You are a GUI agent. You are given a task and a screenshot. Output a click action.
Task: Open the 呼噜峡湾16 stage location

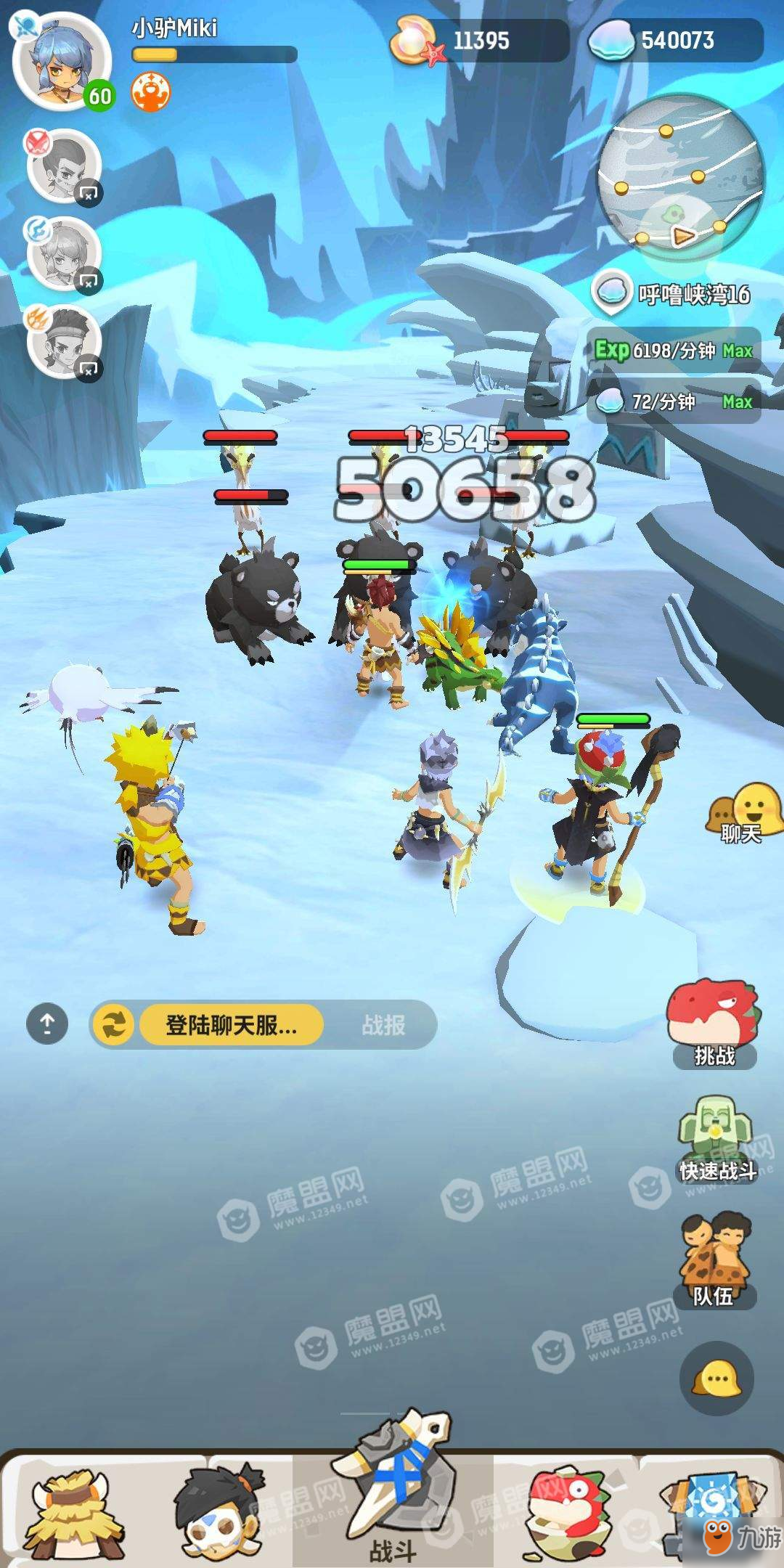coord(673,294)
